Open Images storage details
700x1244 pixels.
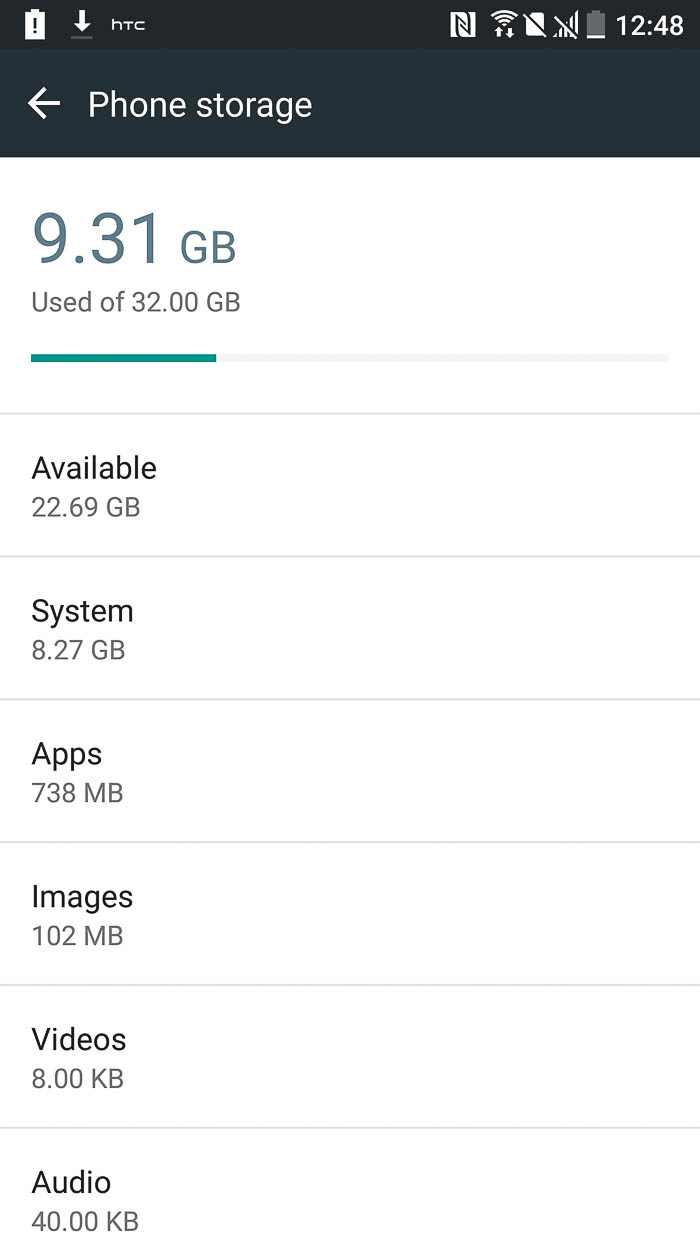coord(350,915)
